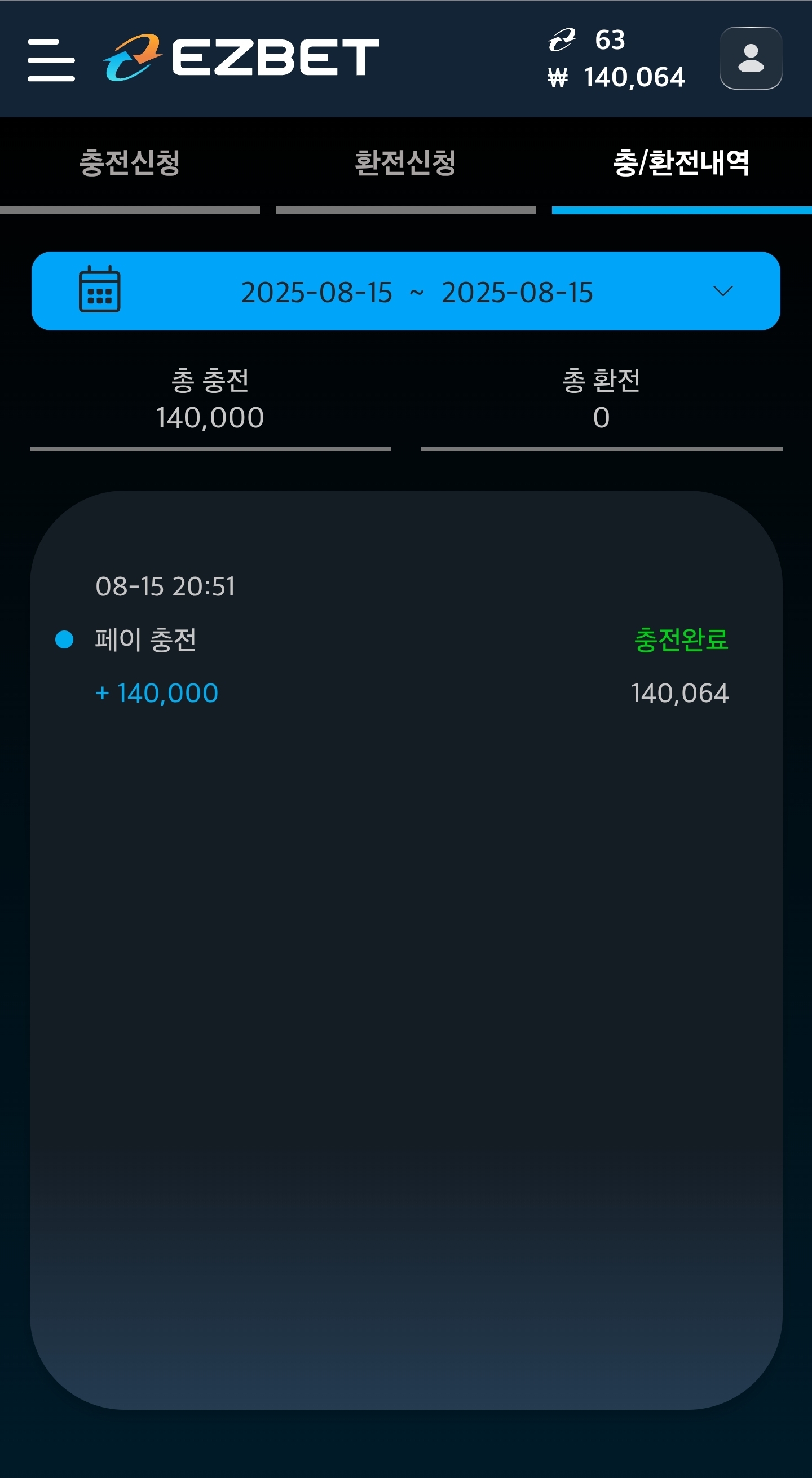
Task: Open the hamburger drawer menu
Action: click(51, 60)
